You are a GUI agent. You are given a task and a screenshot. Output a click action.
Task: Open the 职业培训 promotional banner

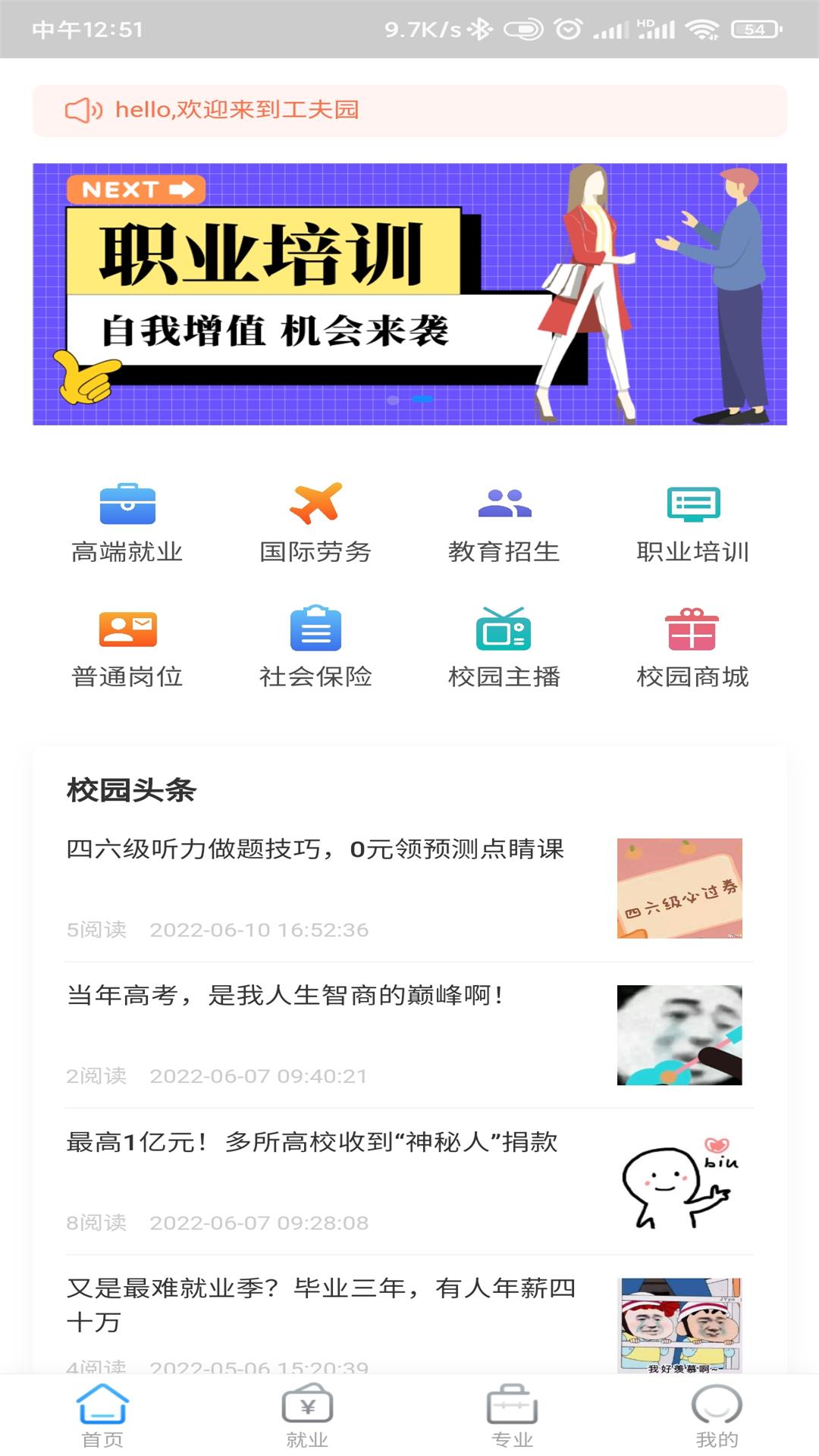(x=409, y=294)
